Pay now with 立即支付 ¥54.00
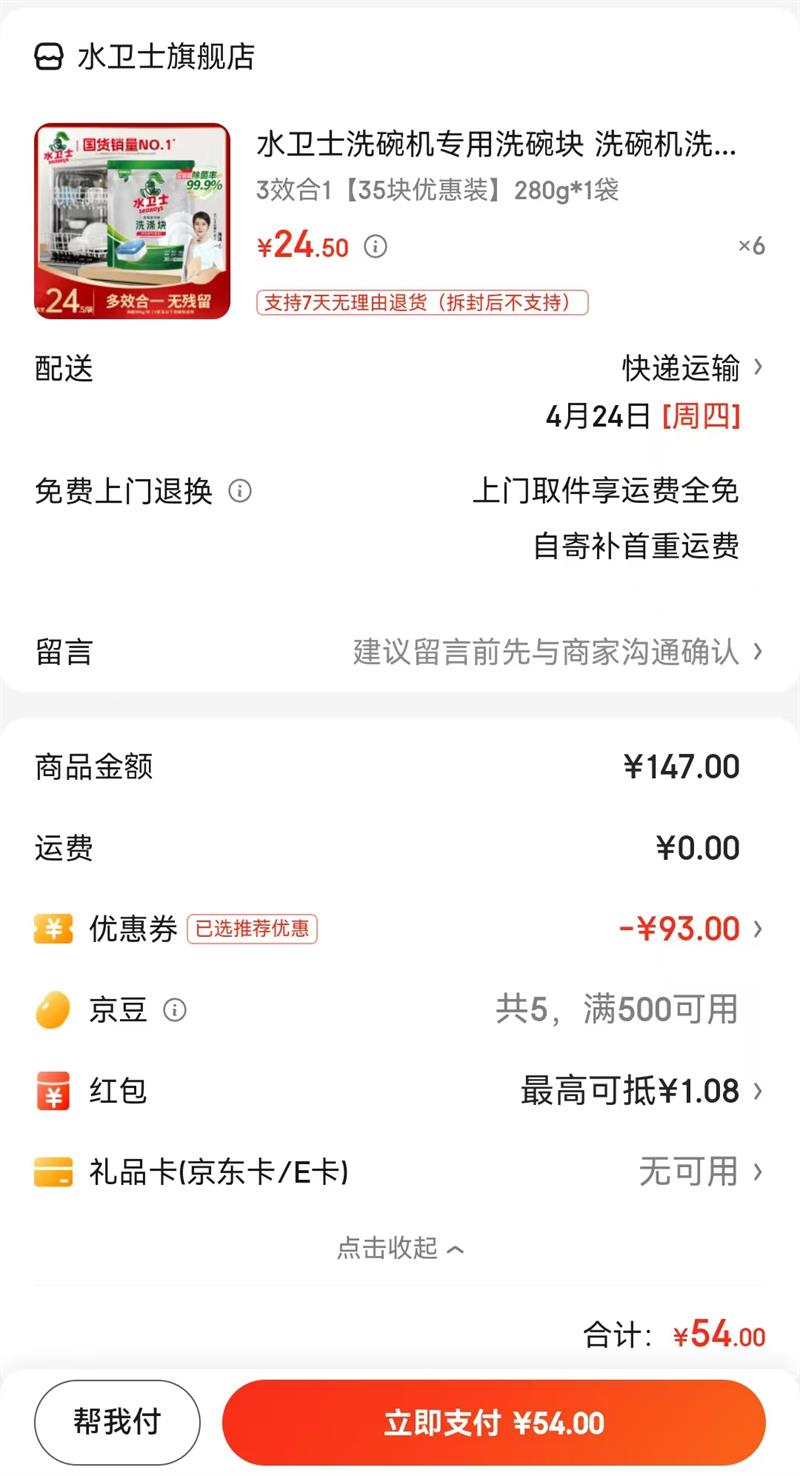This screenshot has width=800, height=1476. (494, 1423)
